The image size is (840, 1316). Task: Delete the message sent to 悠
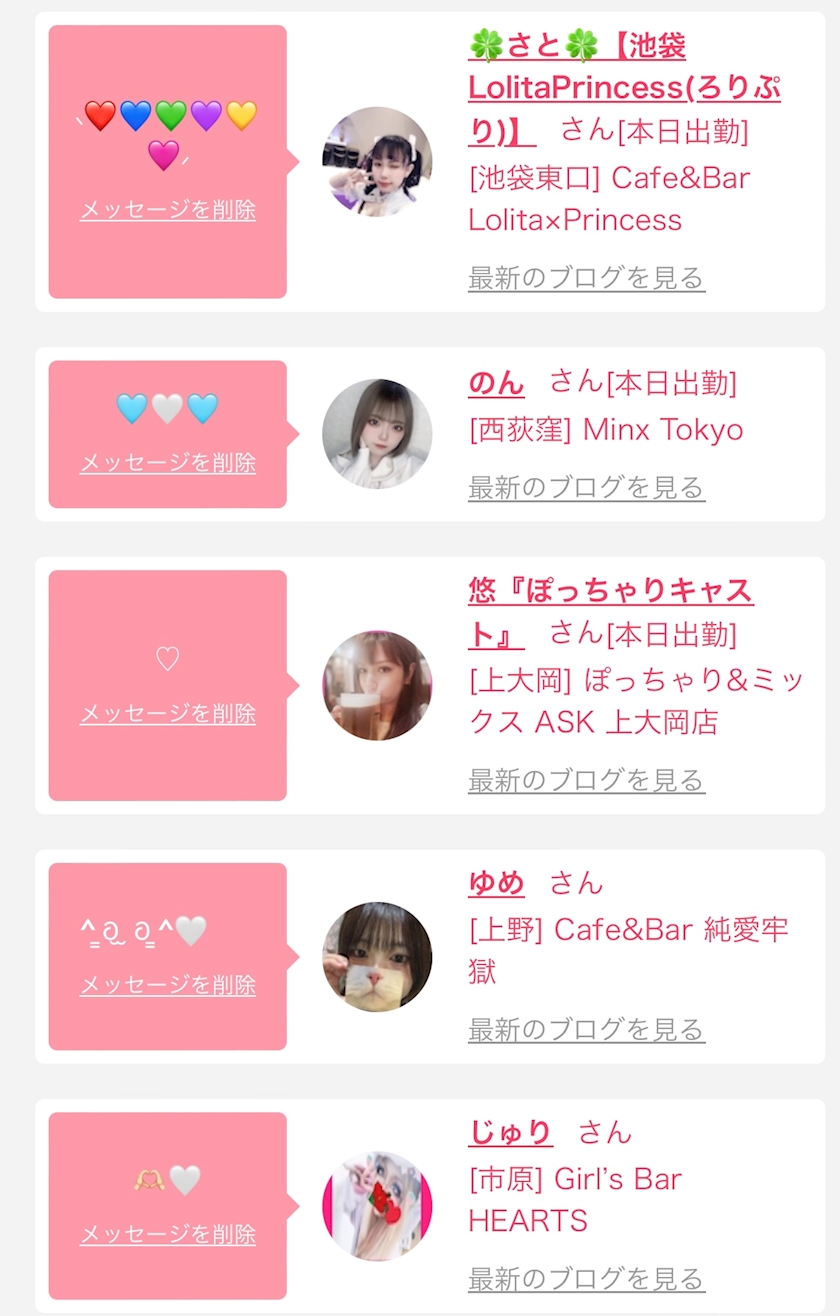tap(168, 714)
